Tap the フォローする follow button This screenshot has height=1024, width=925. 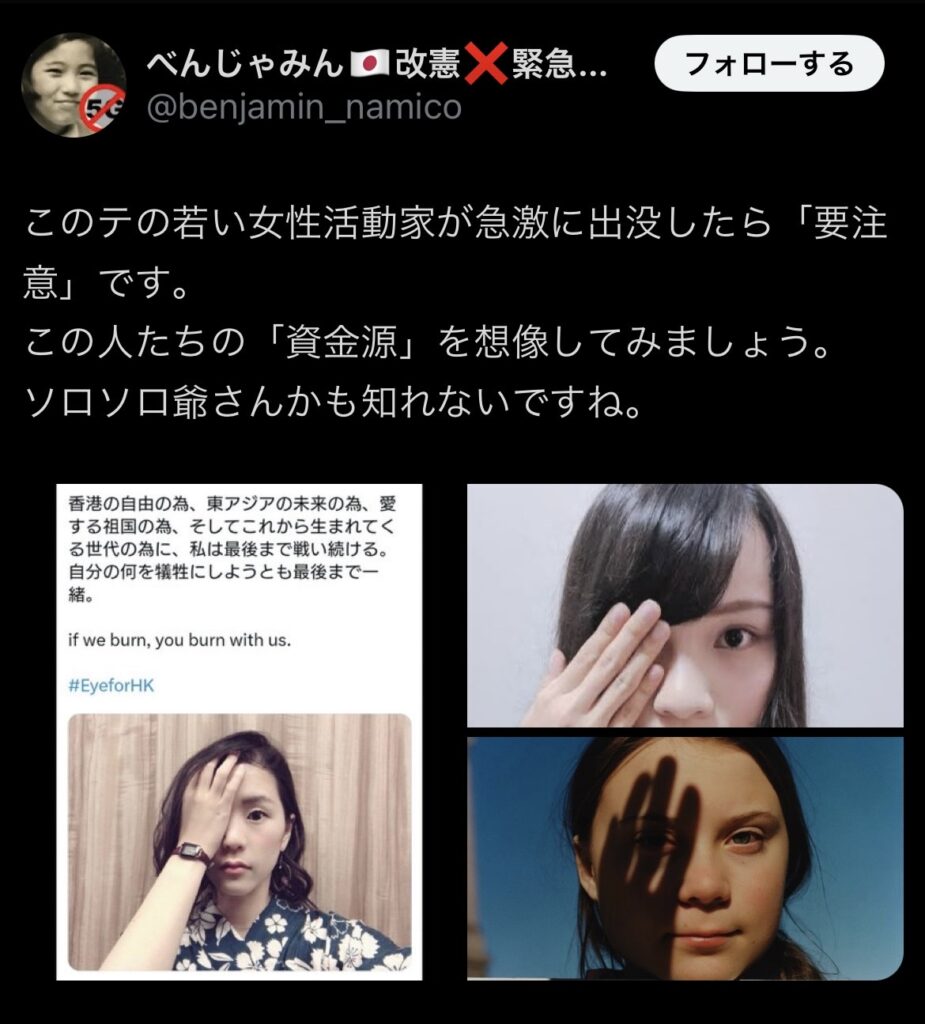point(768,64)
